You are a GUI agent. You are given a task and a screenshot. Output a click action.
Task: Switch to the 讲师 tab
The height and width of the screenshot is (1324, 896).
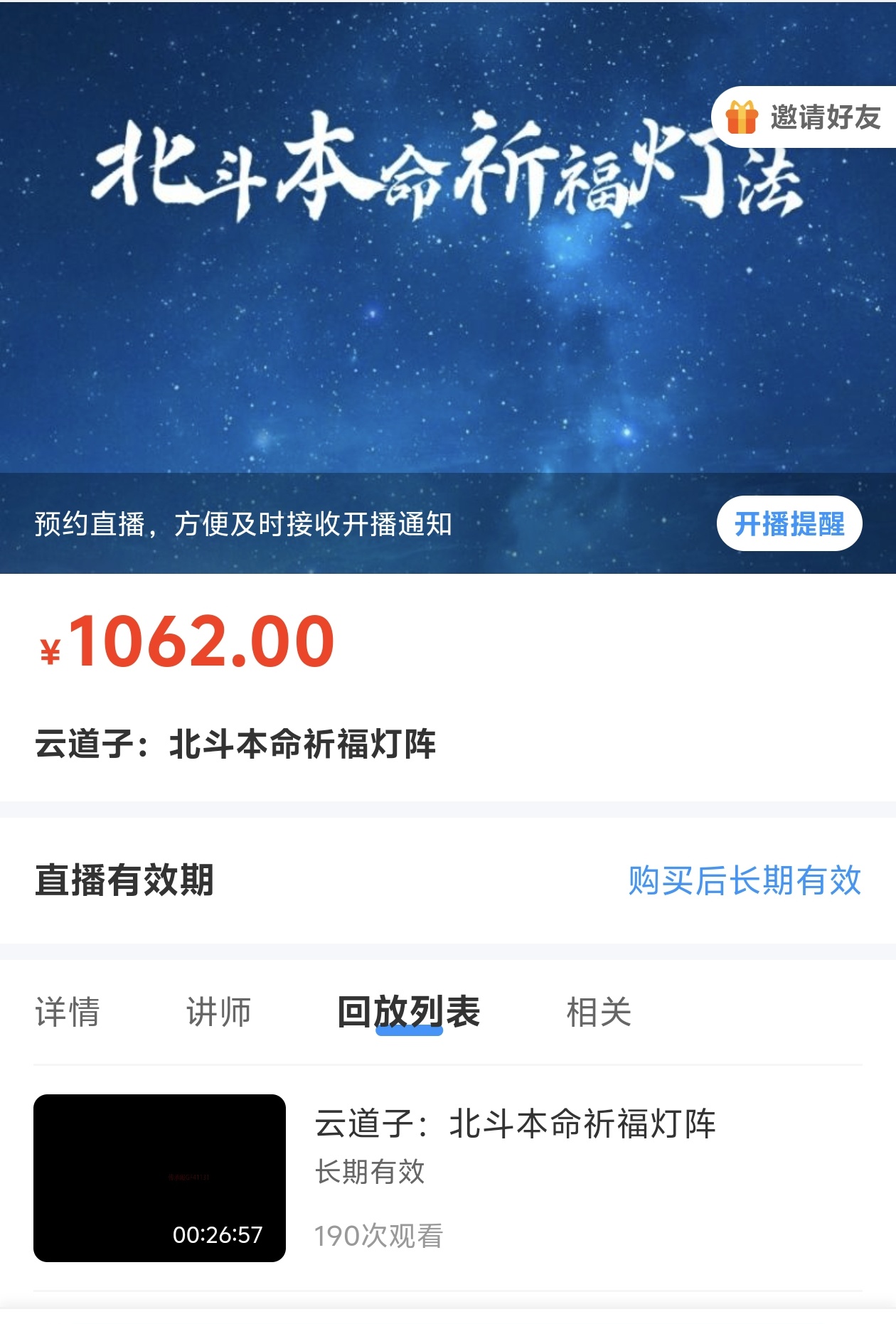pos(218,1012)
